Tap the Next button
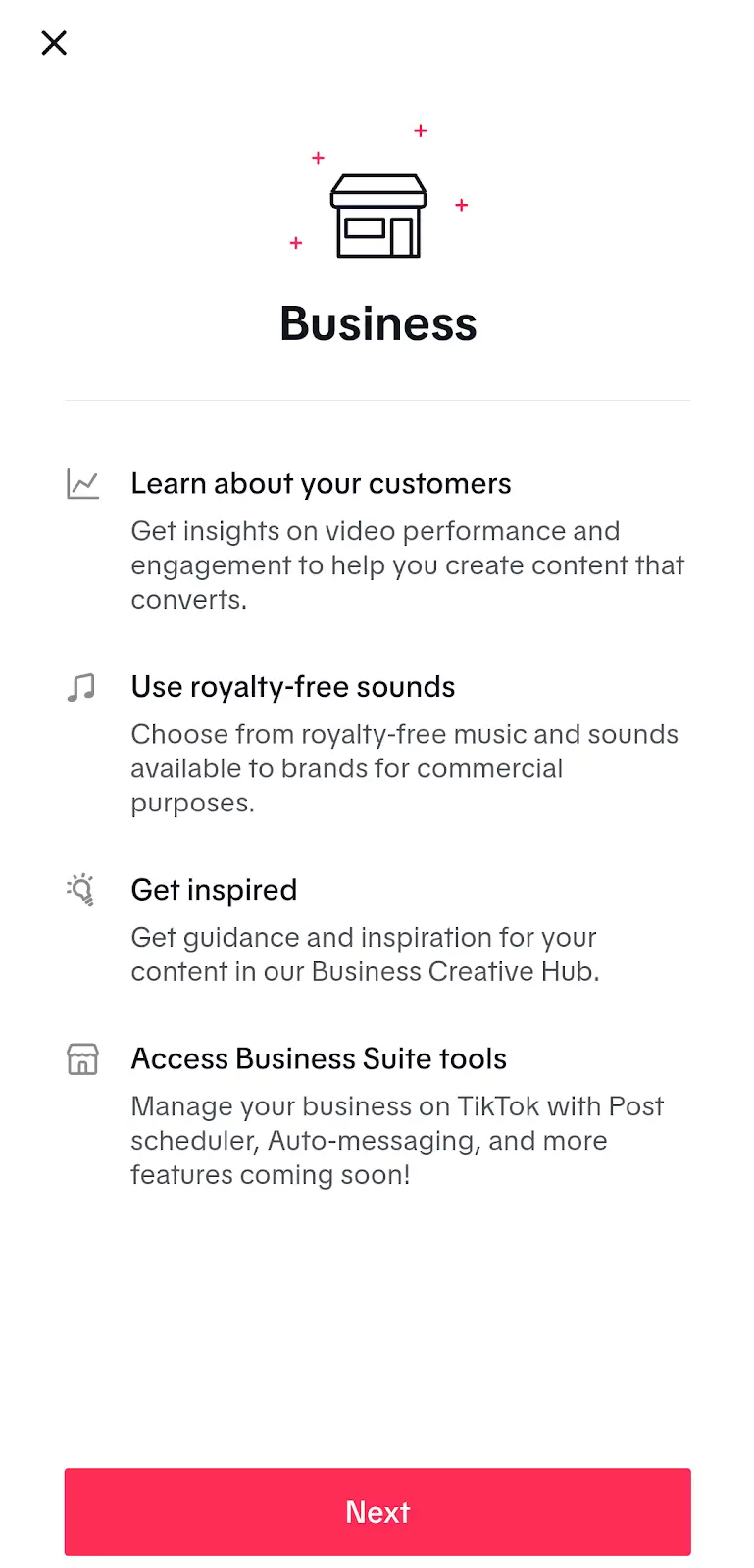 pos(377,1511)
